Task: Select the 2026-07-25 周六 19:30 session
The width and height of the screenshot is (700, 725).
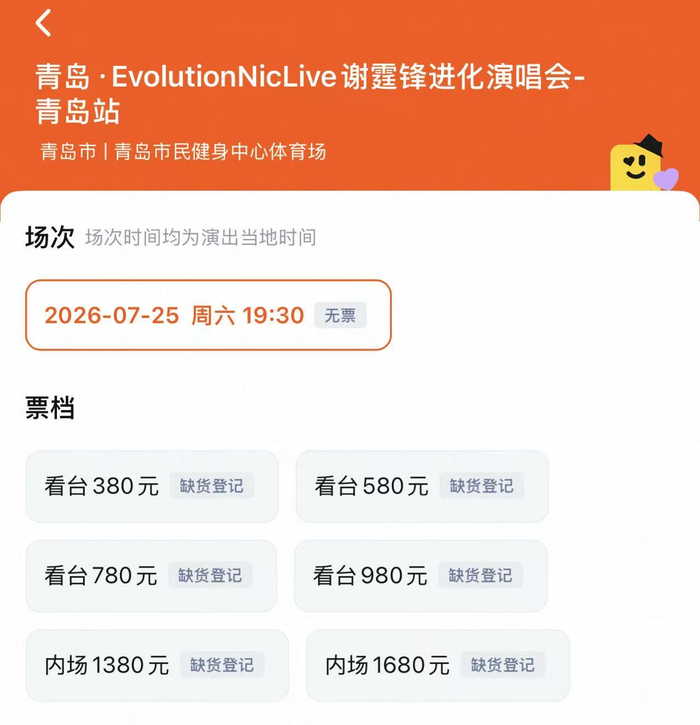Action: tap(209, 315)
